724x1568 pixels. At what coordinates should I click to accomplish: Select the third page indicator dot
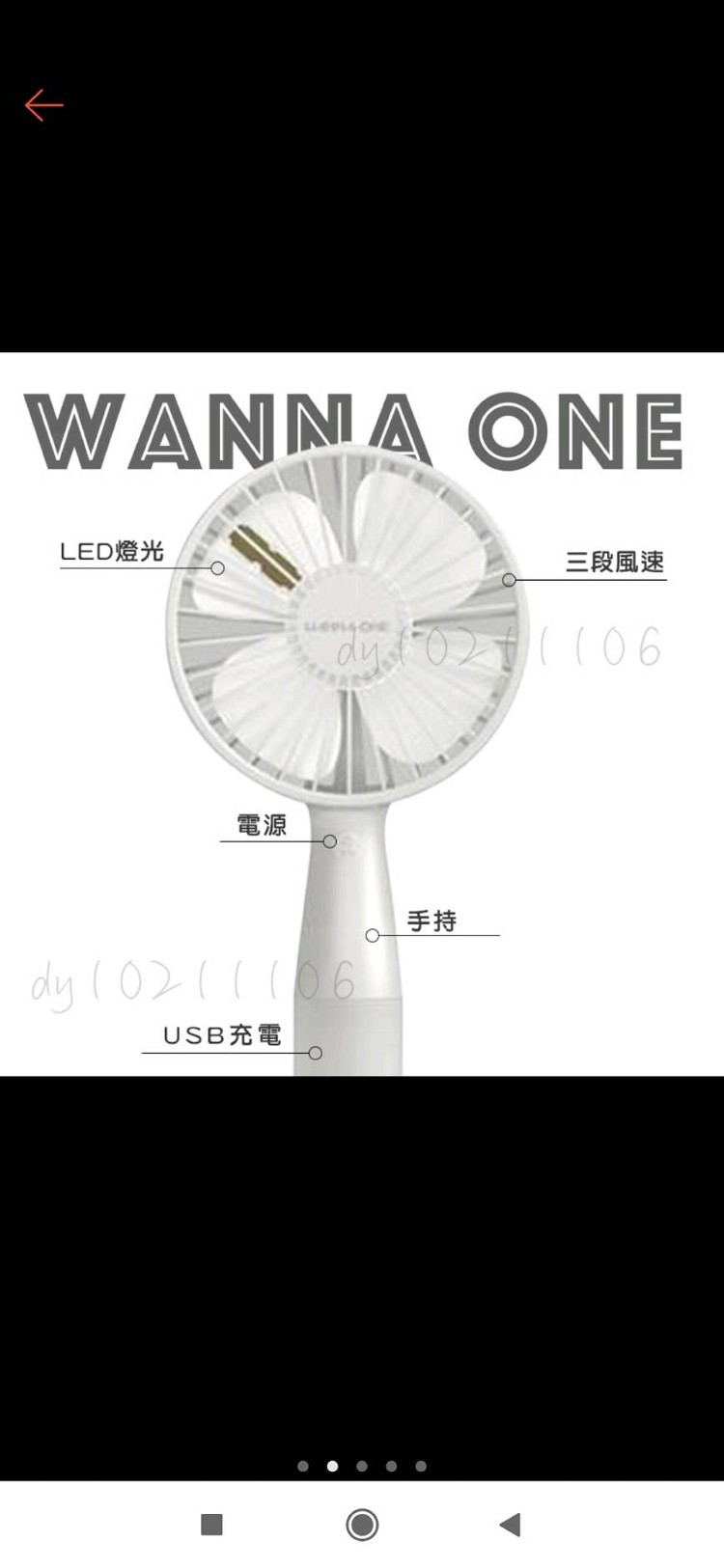pyautogui.click(x=362, y=1466)
